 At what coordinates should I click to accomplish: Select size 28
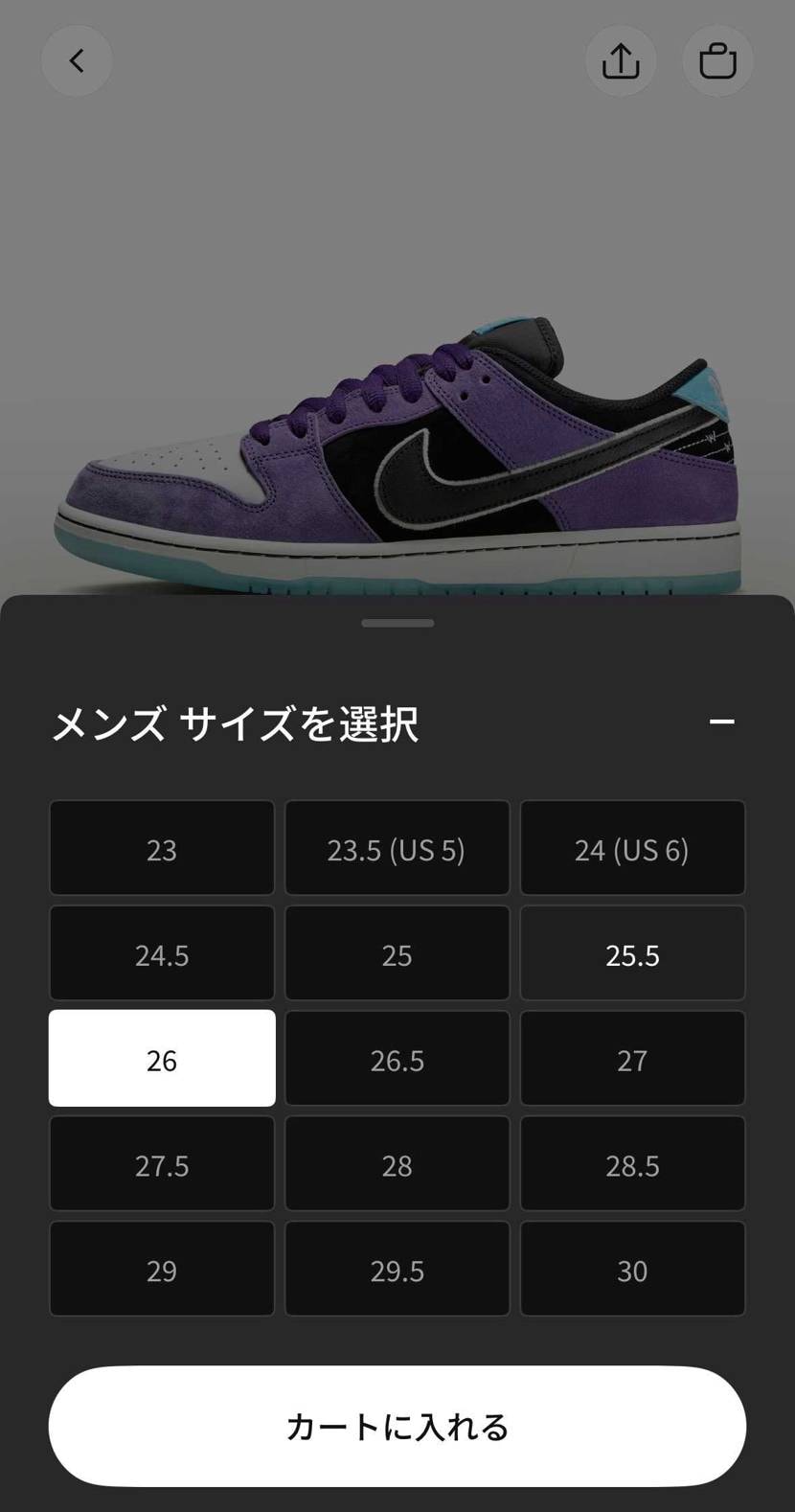tap(397, 1164)
